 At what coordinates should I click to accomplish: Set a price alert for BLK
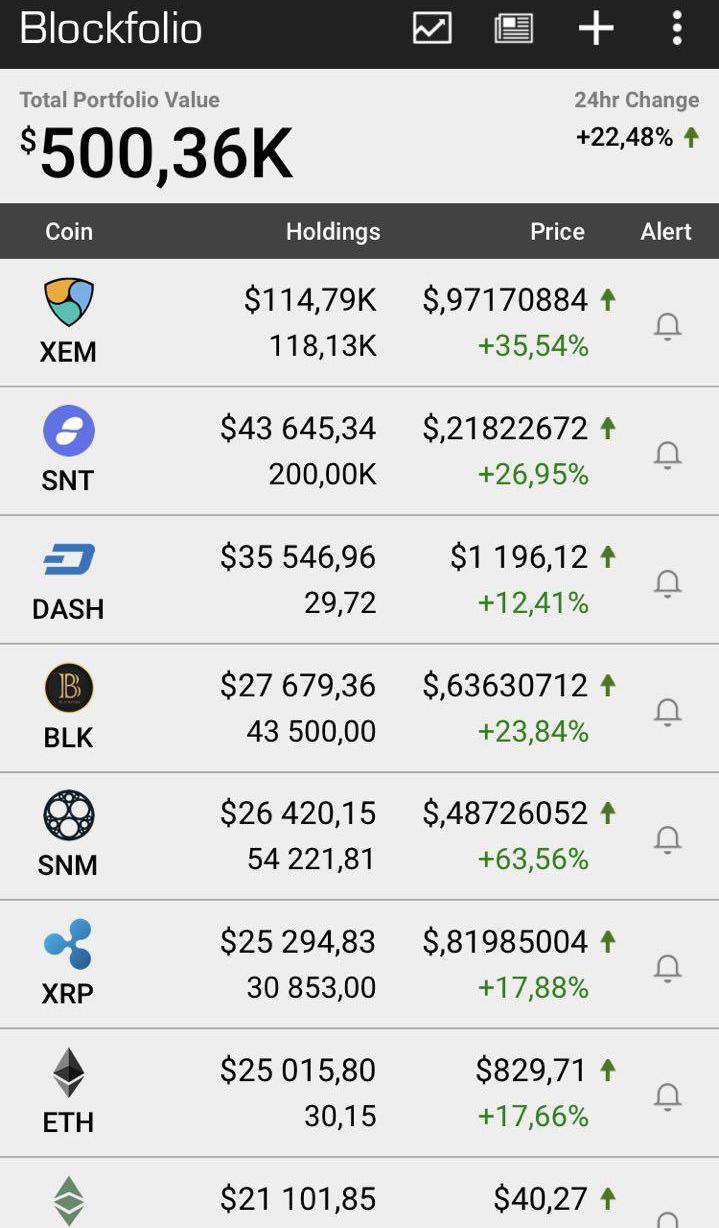667,712
